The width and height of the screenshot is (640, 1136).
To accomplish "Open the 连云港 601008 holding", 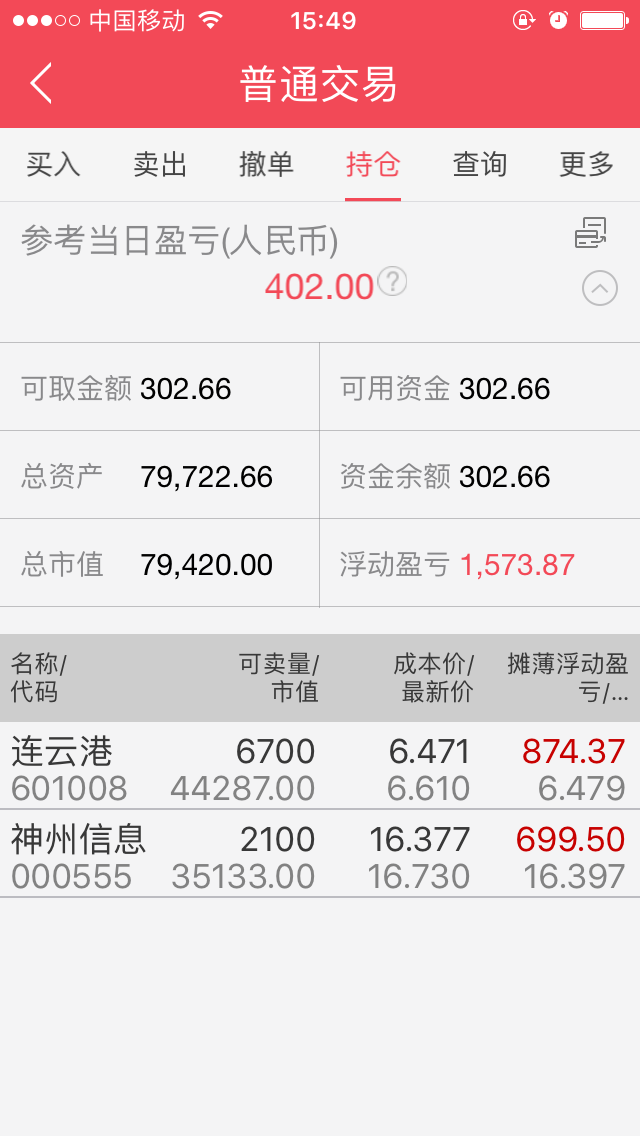I will 320,766.
